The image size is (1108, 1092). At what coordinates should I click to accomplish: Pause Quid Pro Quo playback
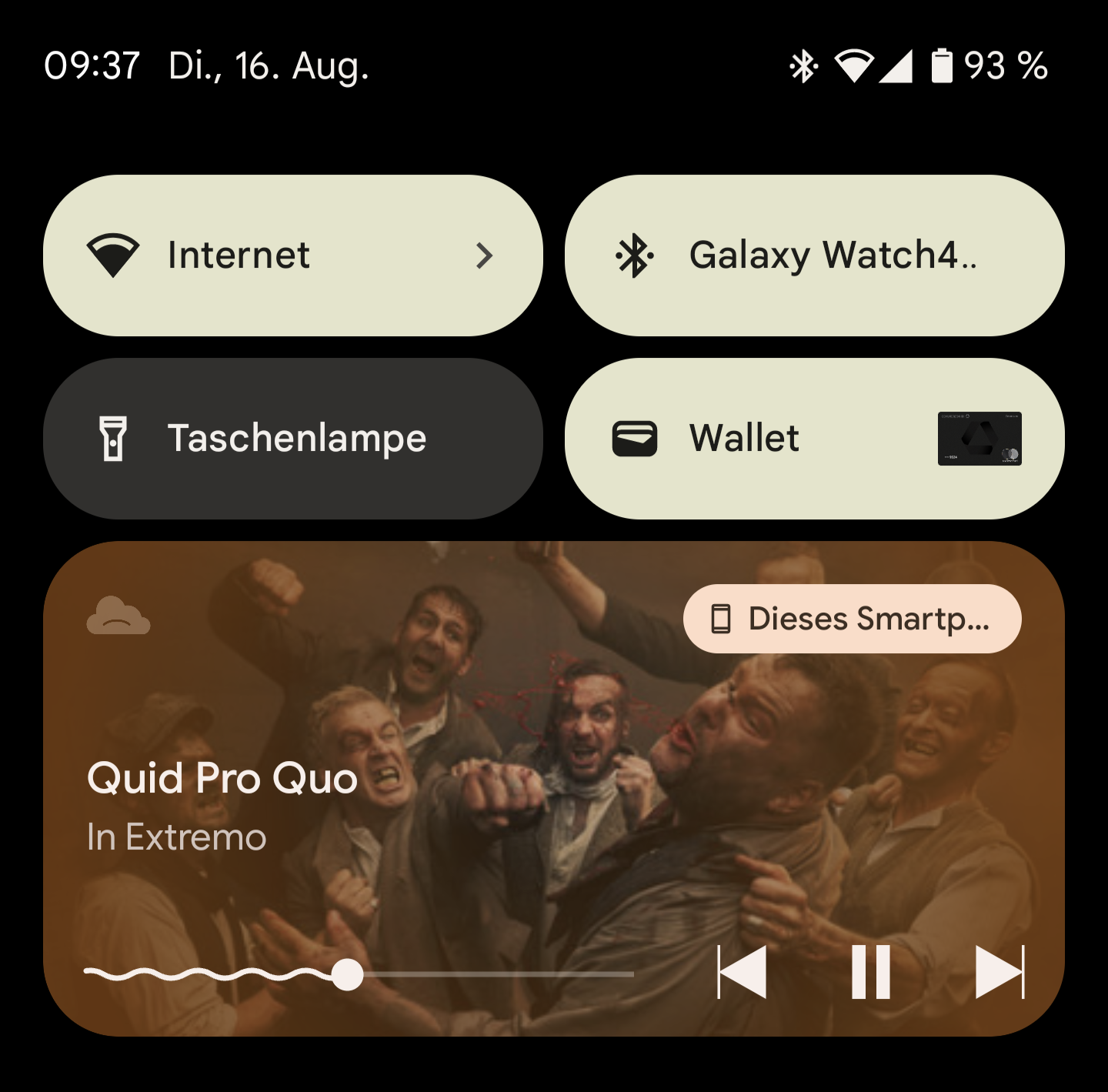pyautogui.click(x=871, y=972)
